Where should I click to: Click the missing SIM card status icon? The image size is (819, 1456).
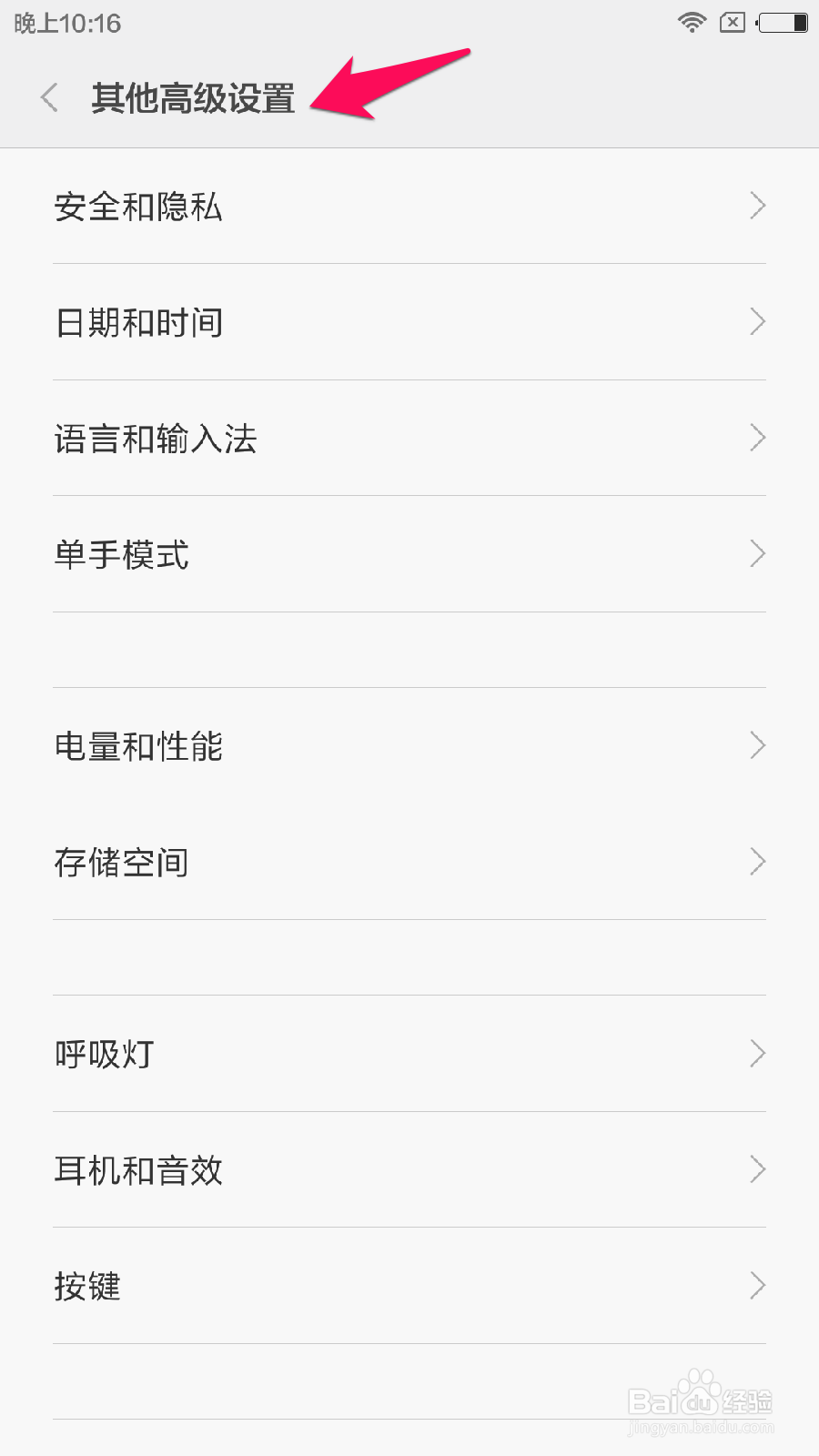tap(731, 23)
